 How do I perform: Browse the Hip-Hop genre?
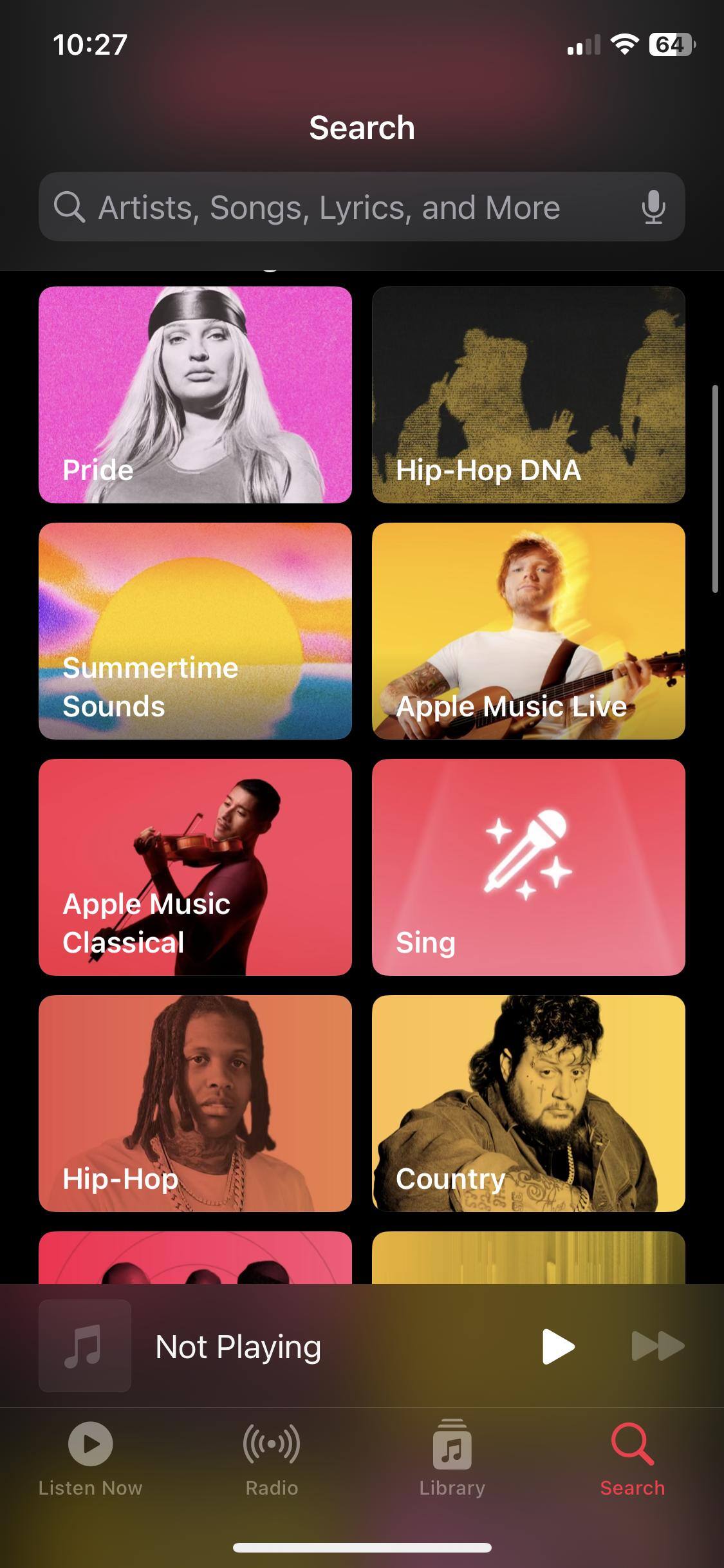(x=195, y=1103)
